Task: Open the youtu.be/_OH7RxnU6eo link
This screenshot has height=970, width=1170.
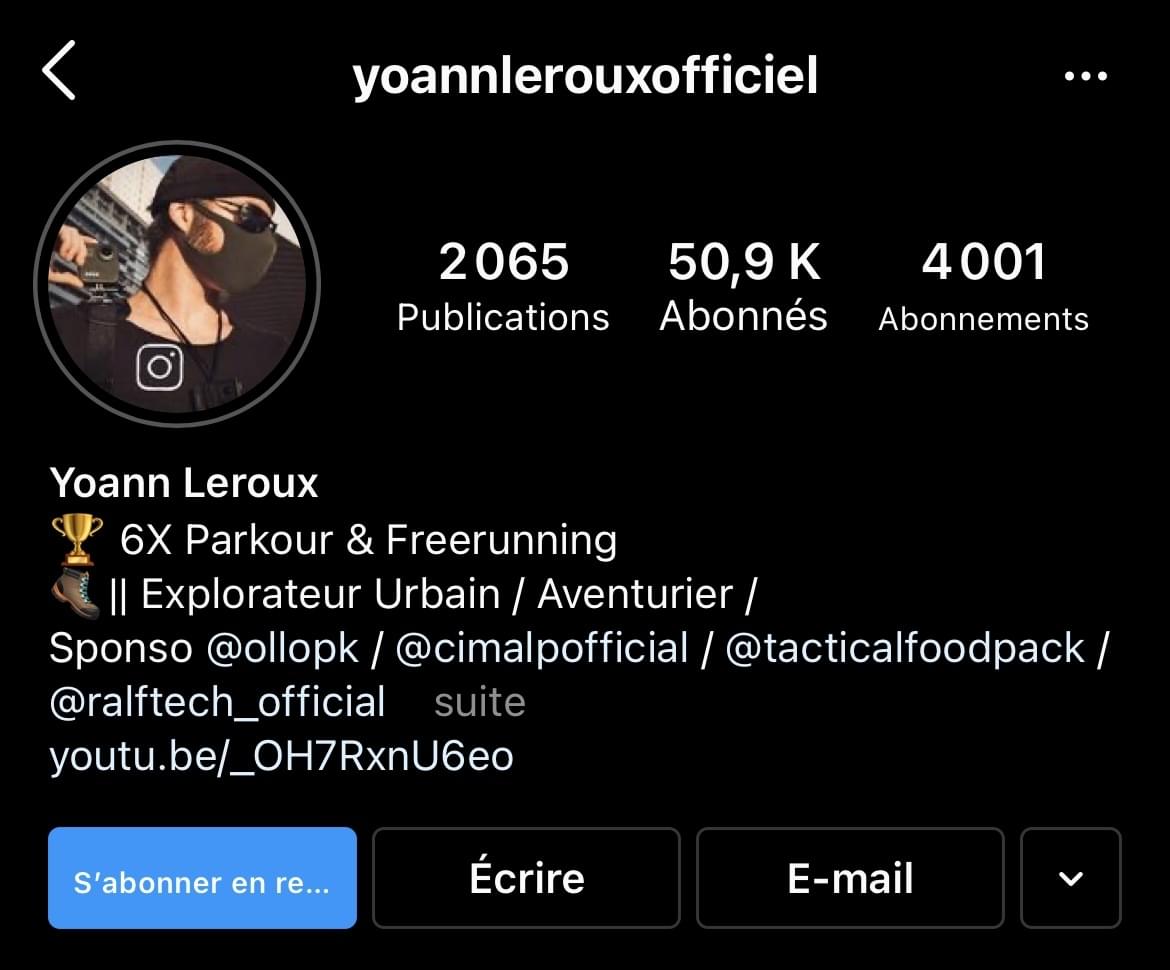Action: coord(281,757)
